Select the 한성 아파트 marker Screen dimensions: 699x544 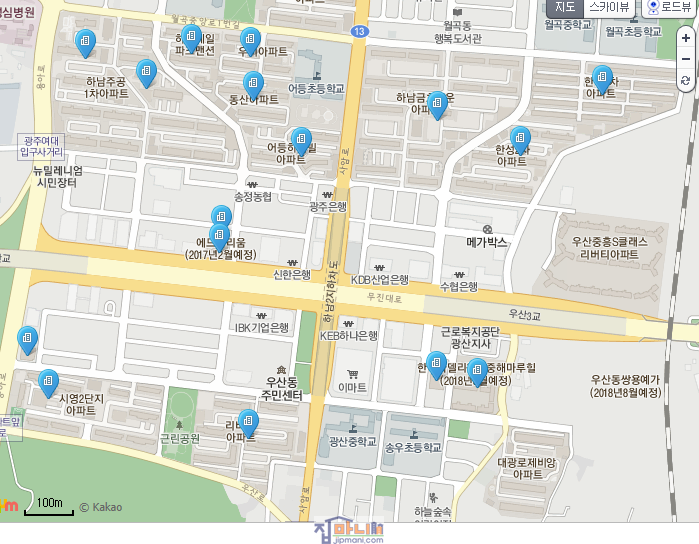click(519, 138)
